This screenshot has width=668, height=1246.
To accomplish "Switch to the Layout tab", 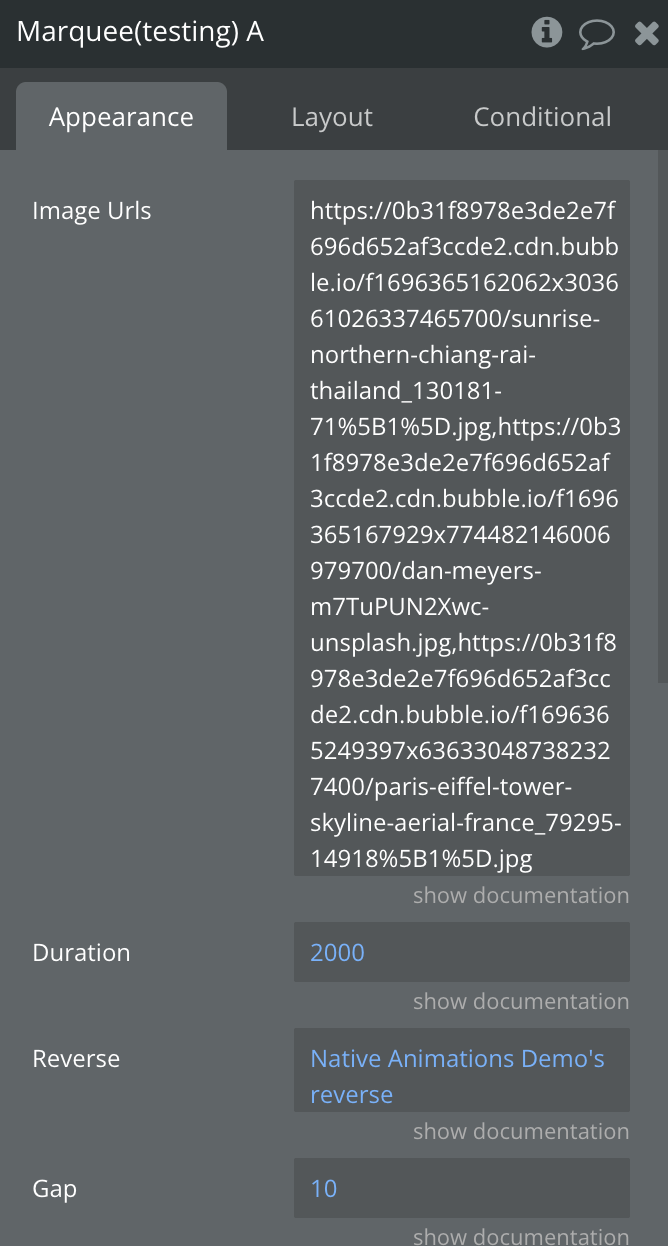I will pyautogui.click(x=332, y=117).
